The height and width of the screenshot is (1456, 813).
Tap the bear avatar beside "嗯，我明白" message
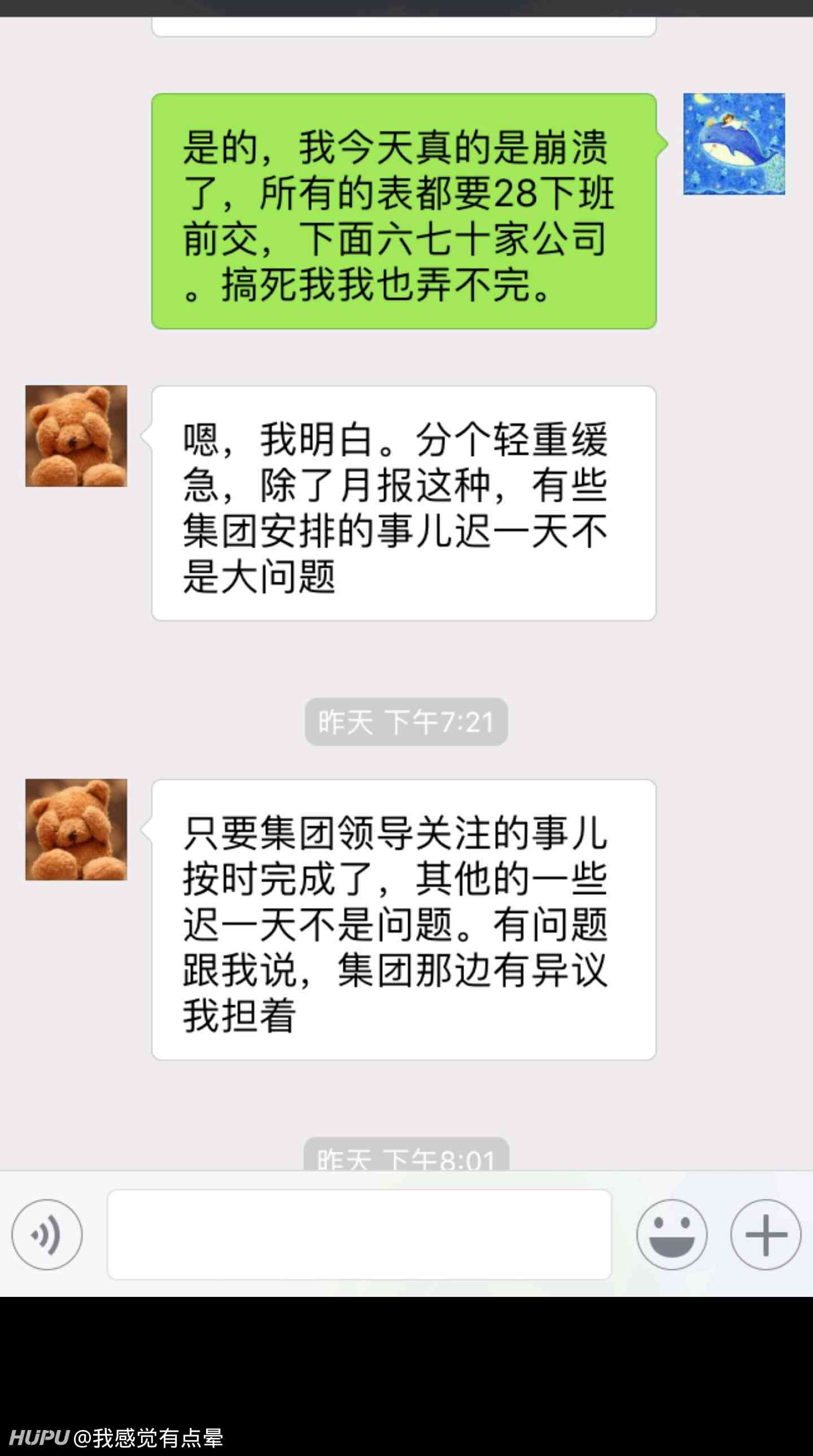coord(76,436)
